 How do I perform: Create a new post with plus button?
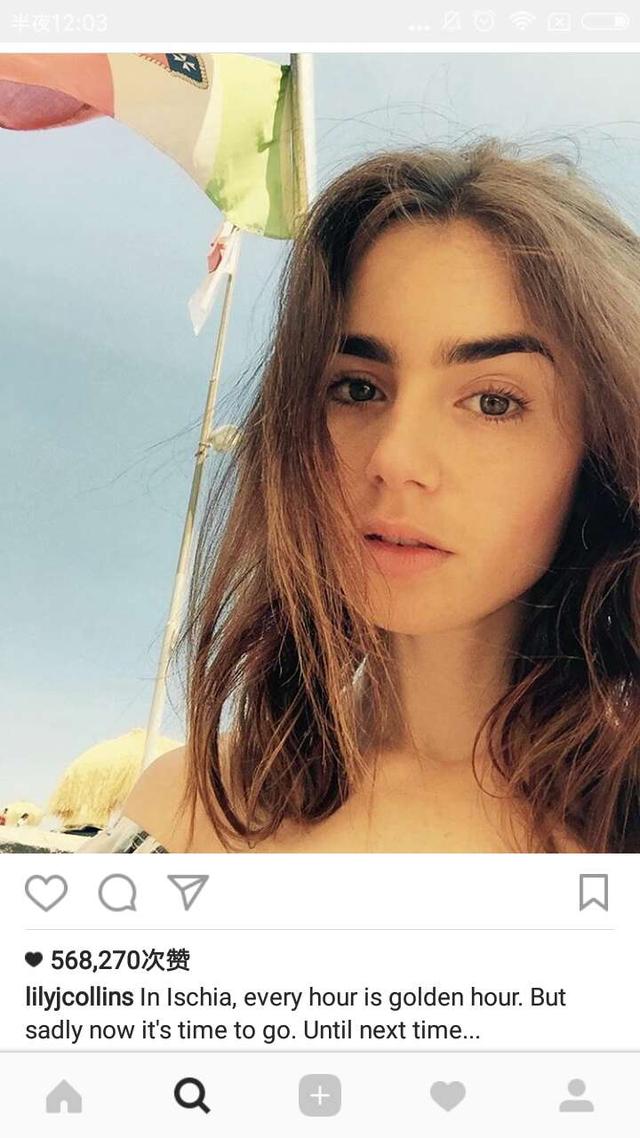point(320,1095)
